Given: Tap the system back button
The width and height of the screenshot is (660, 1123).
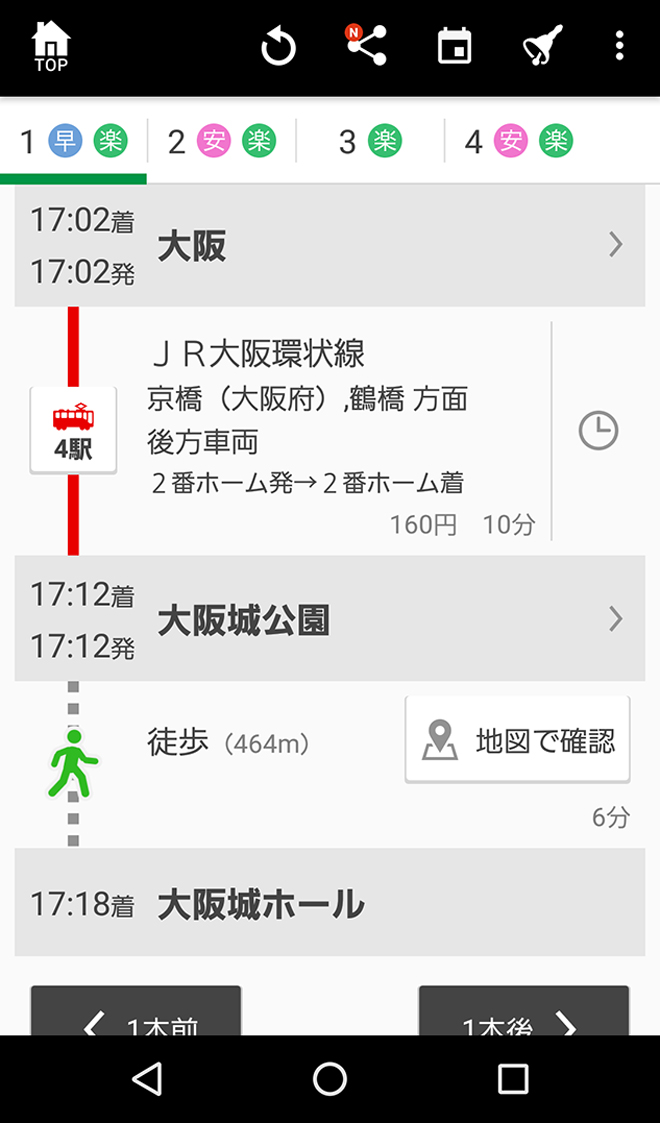Looking at the screenshot, I should click(147, 1079).
